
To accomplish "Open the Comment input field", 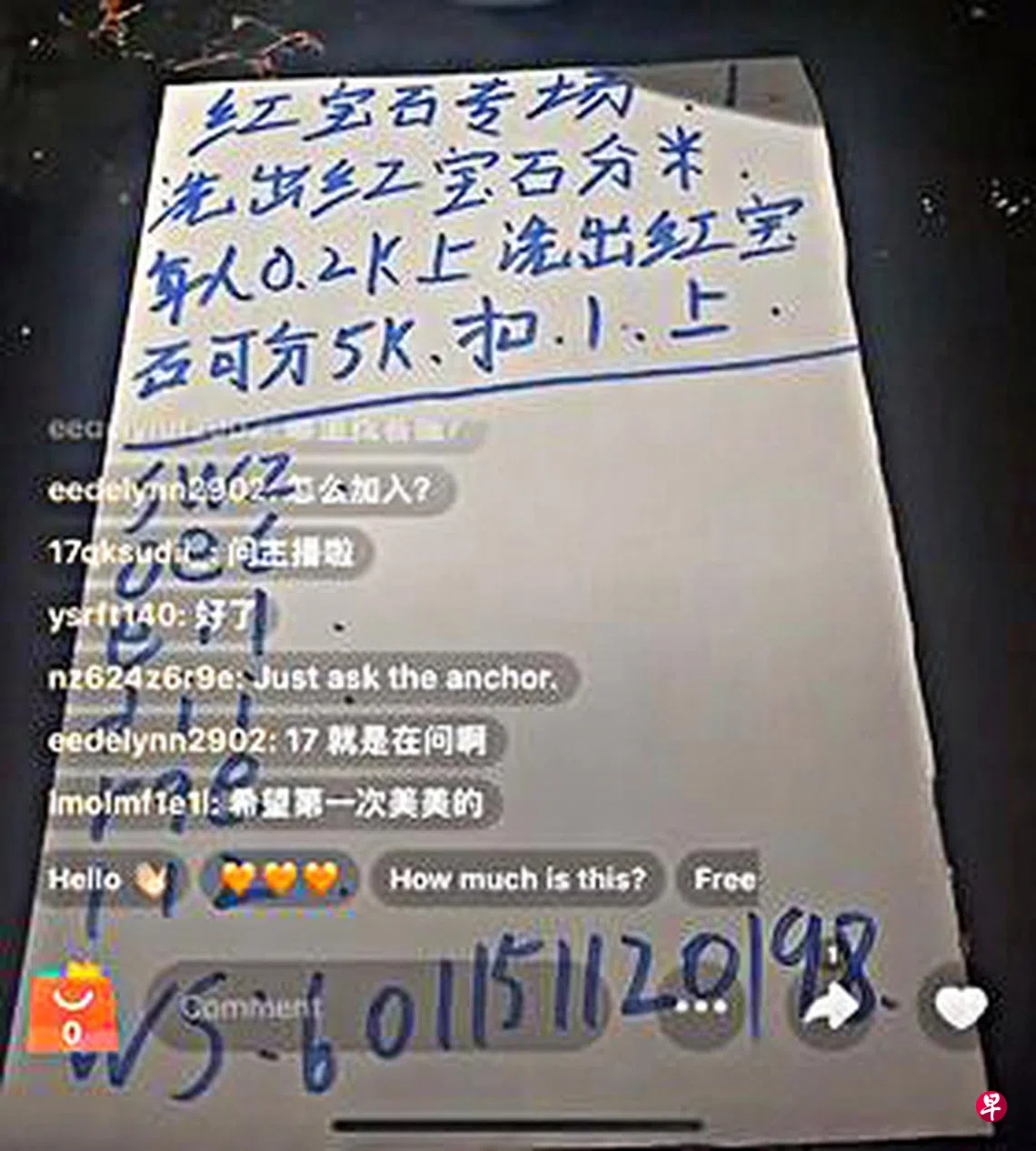I will point(364,1007).
